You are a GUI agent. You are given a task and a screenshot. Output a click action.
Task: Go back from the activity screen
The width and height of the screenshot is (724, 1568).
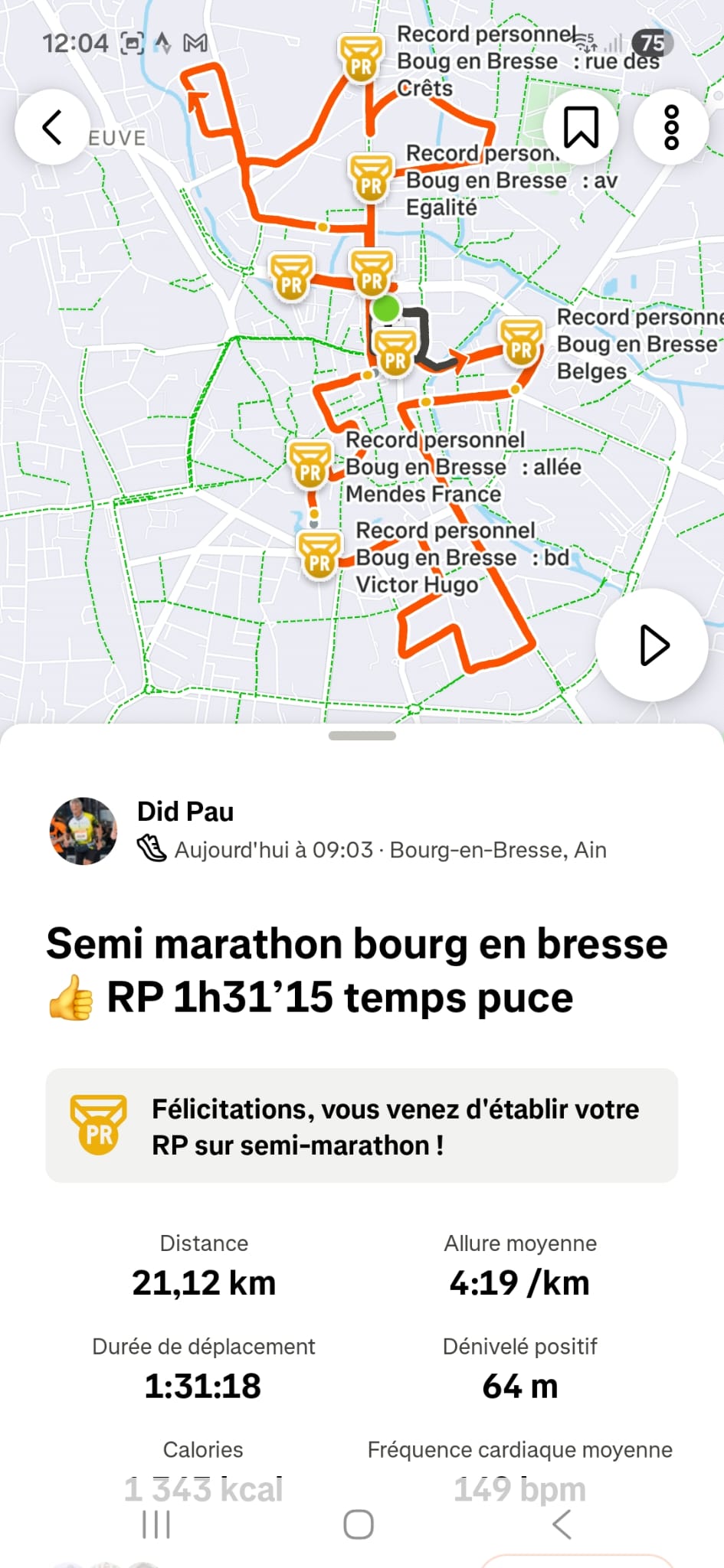pyautogui.click(x=51, y=127)
